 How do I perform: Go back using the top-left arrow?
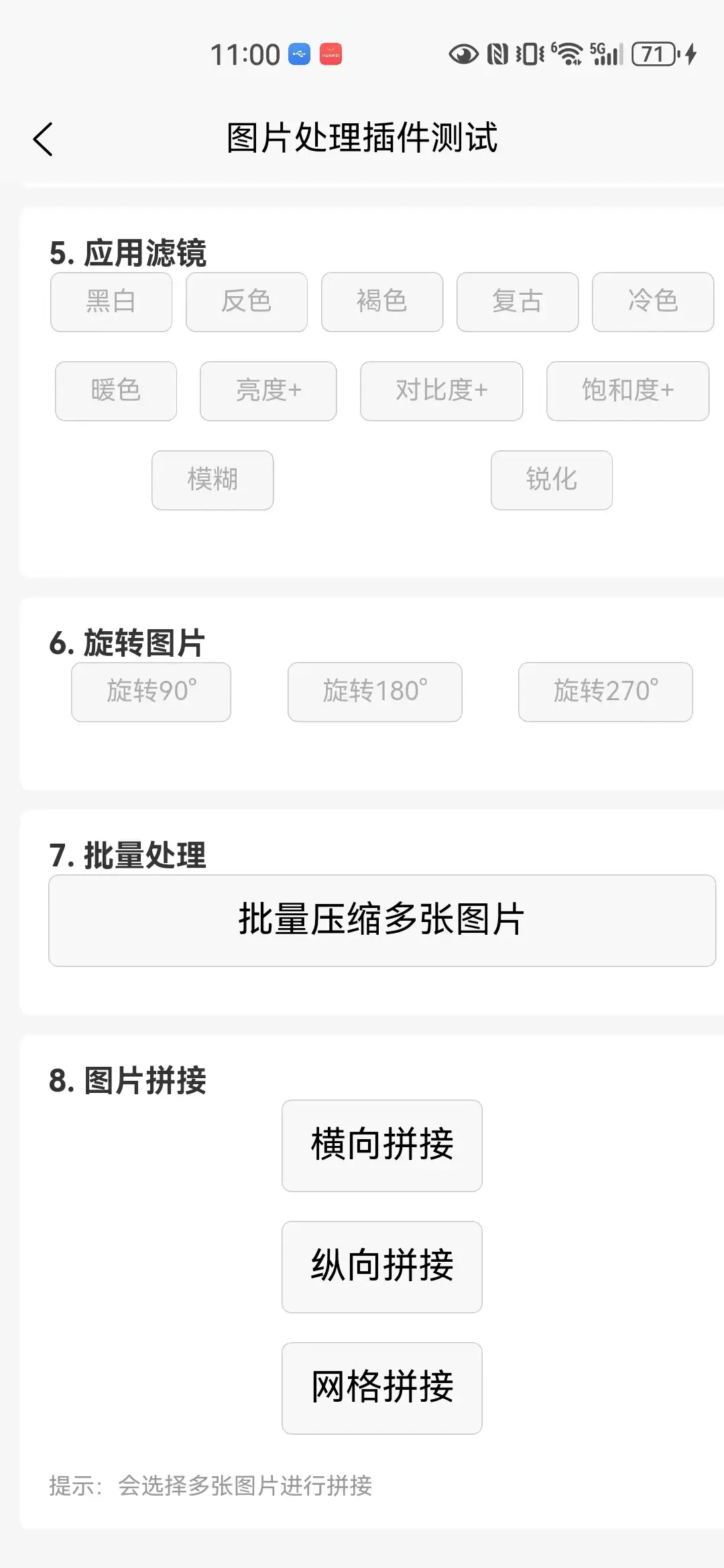(44, 139)
